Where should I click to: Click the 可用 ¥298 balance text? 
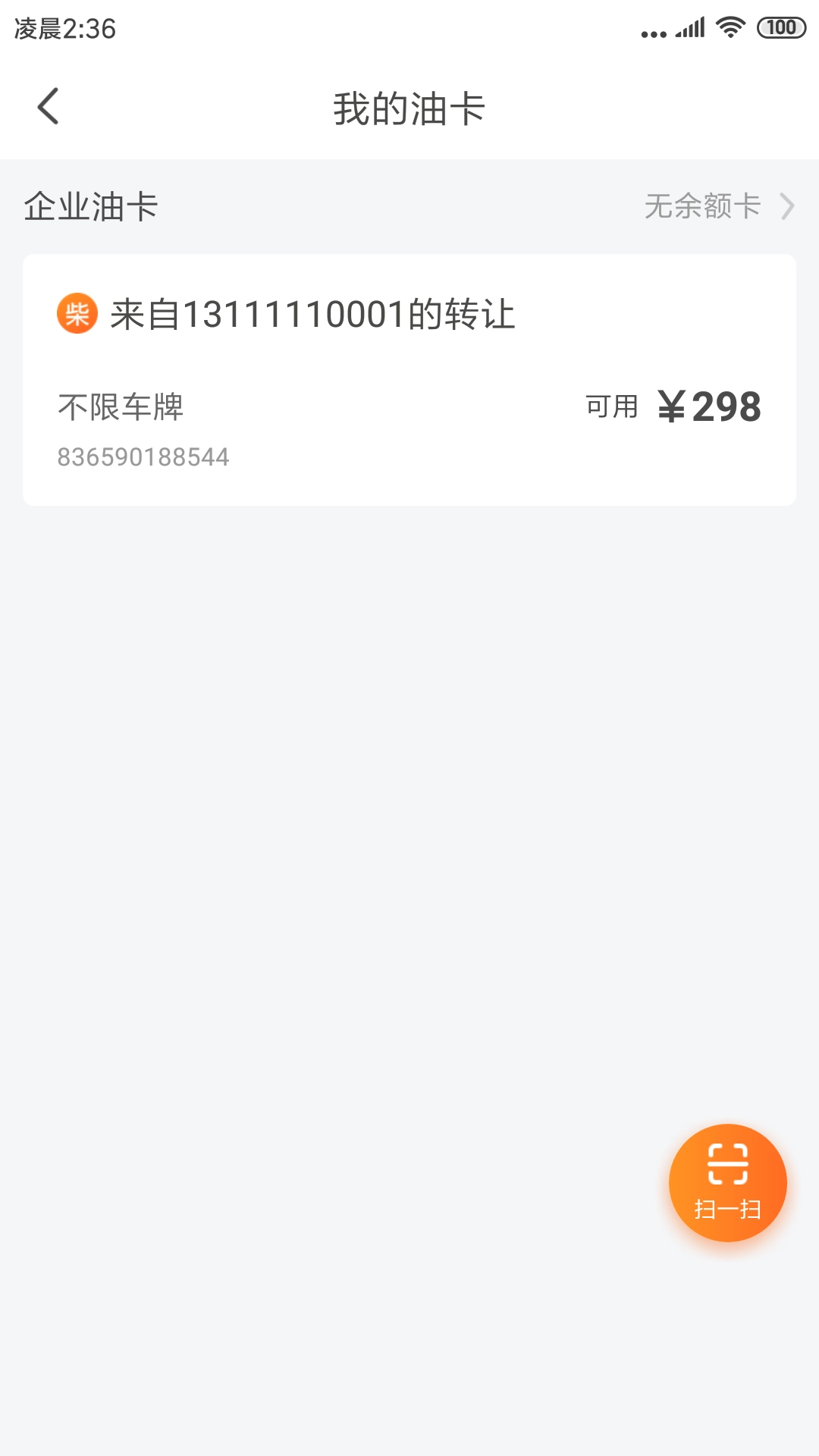click(x=673, y=406)
